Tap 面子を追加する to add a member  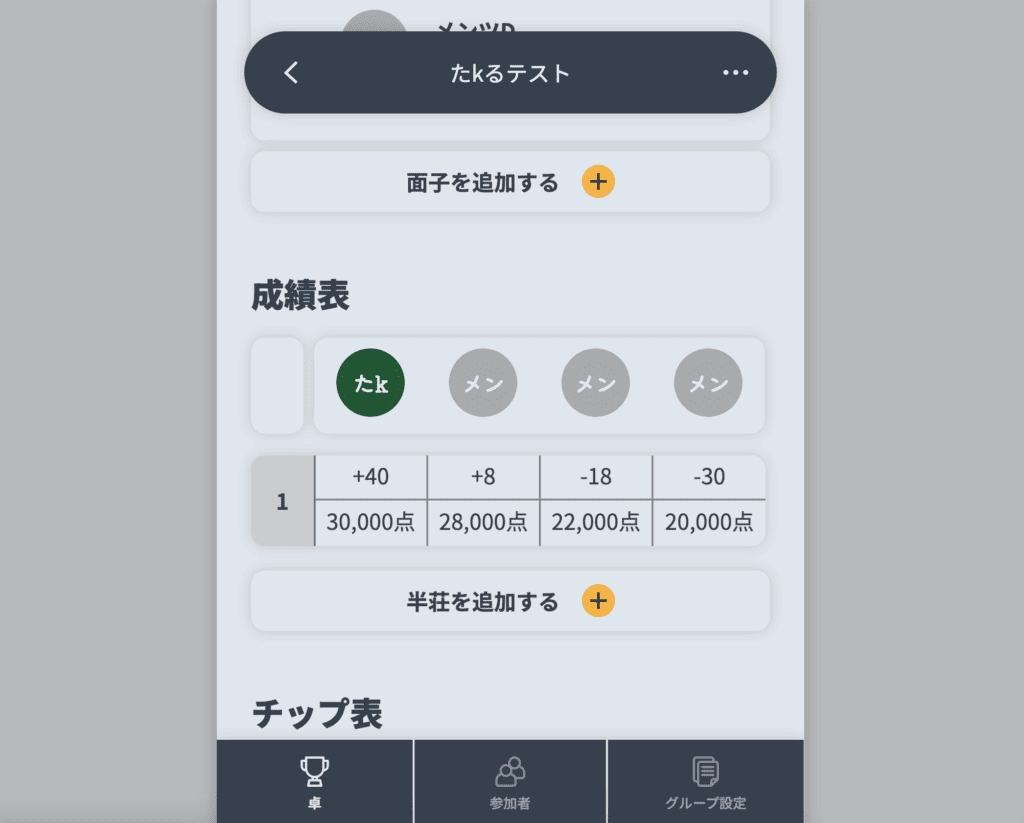pos(510,182)
